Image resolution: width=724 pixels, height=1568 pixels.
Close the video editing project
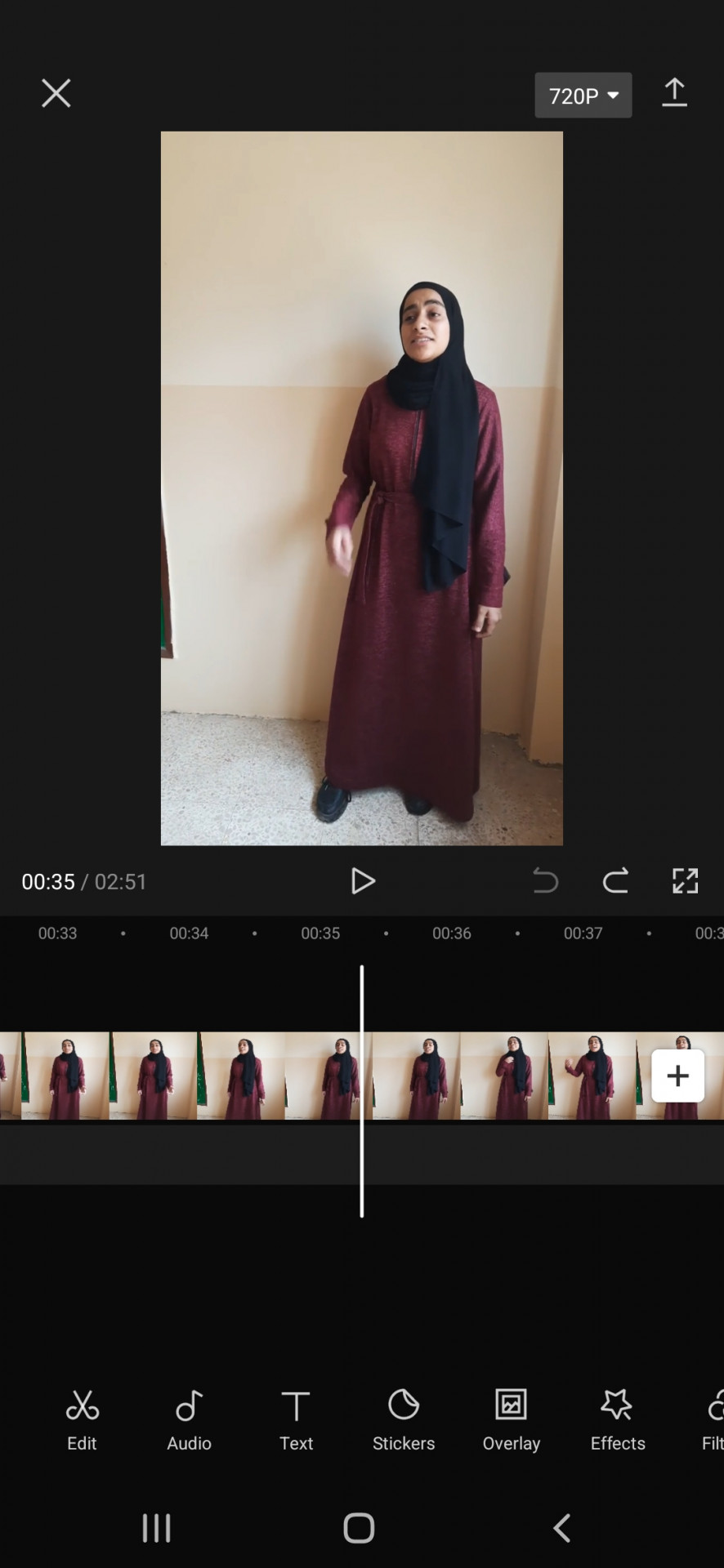click(x=56, y=93)
